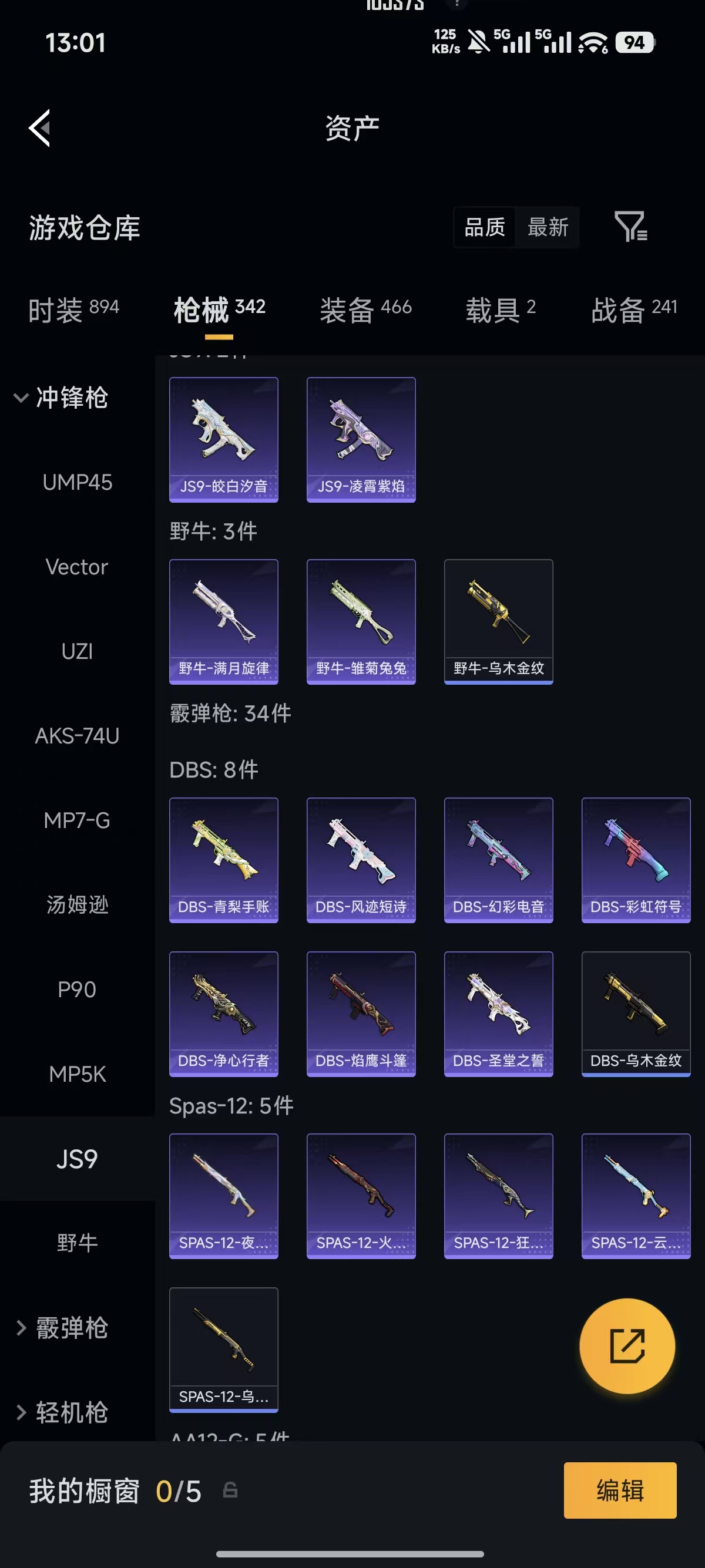Switch to the 装备 tab

click(x=366, y=310)
